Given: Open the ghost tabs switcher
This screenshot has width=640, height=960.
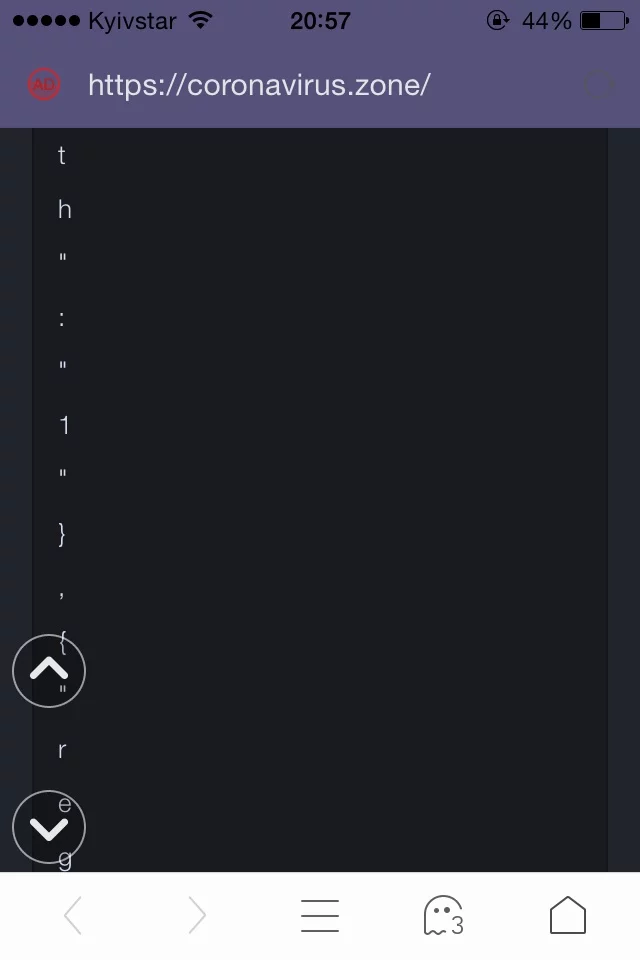Looking at the screenshot, I should [x=443, y=915].
